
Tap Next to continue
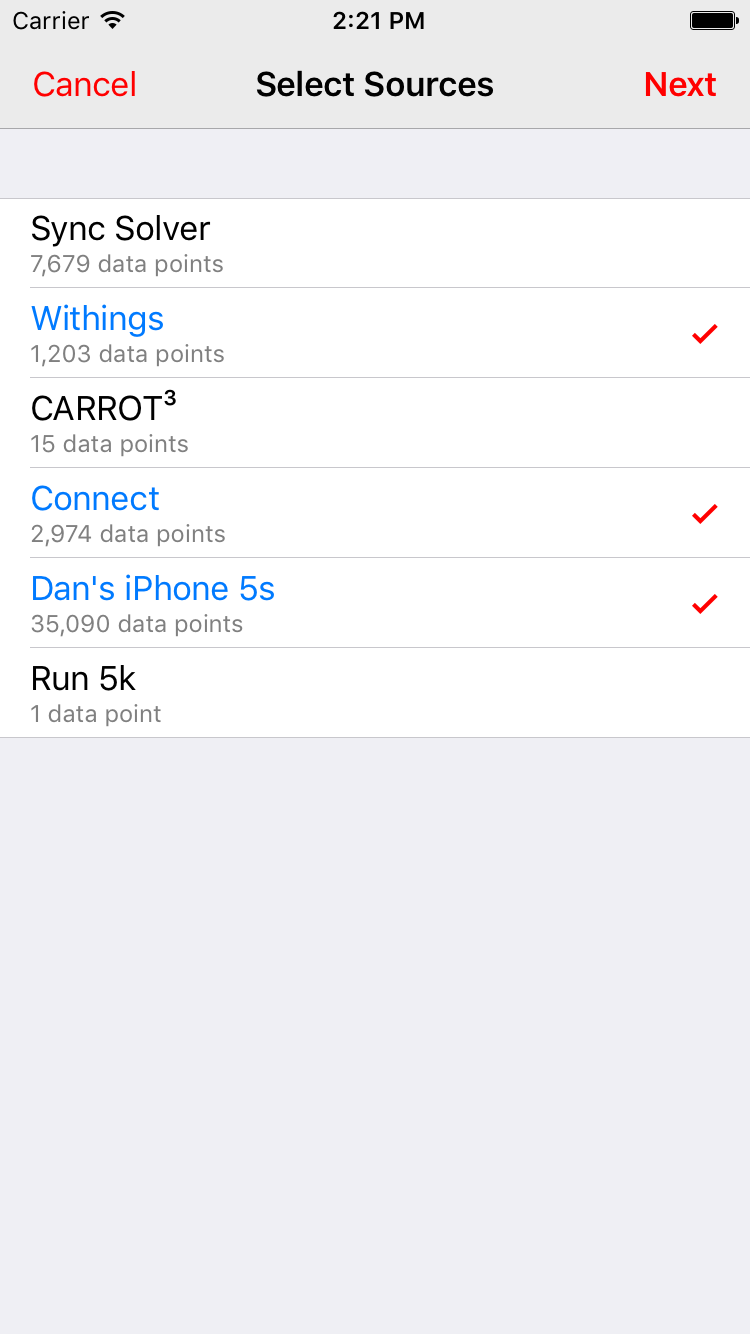680,85
